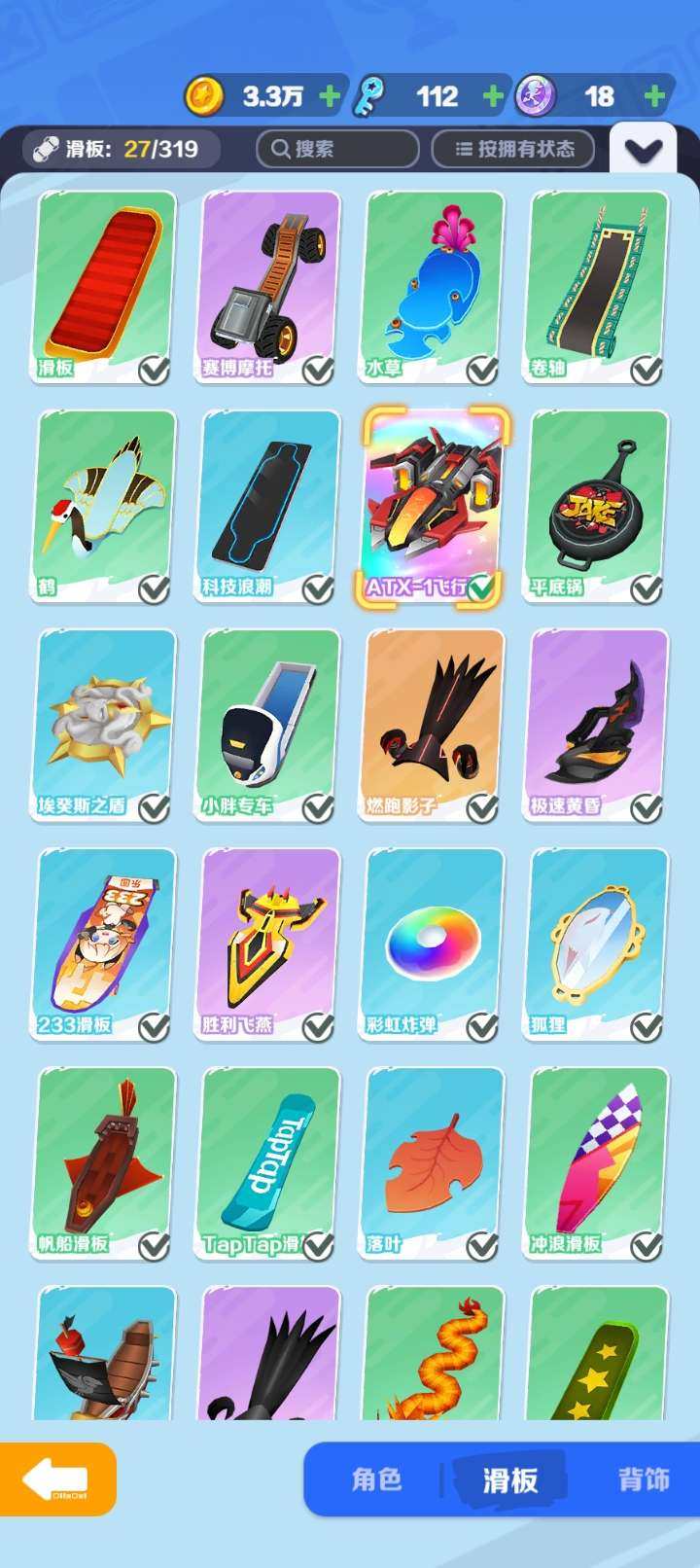
Task: Pick the 极速黄昏 board
Action: click(x=599, y=724)
